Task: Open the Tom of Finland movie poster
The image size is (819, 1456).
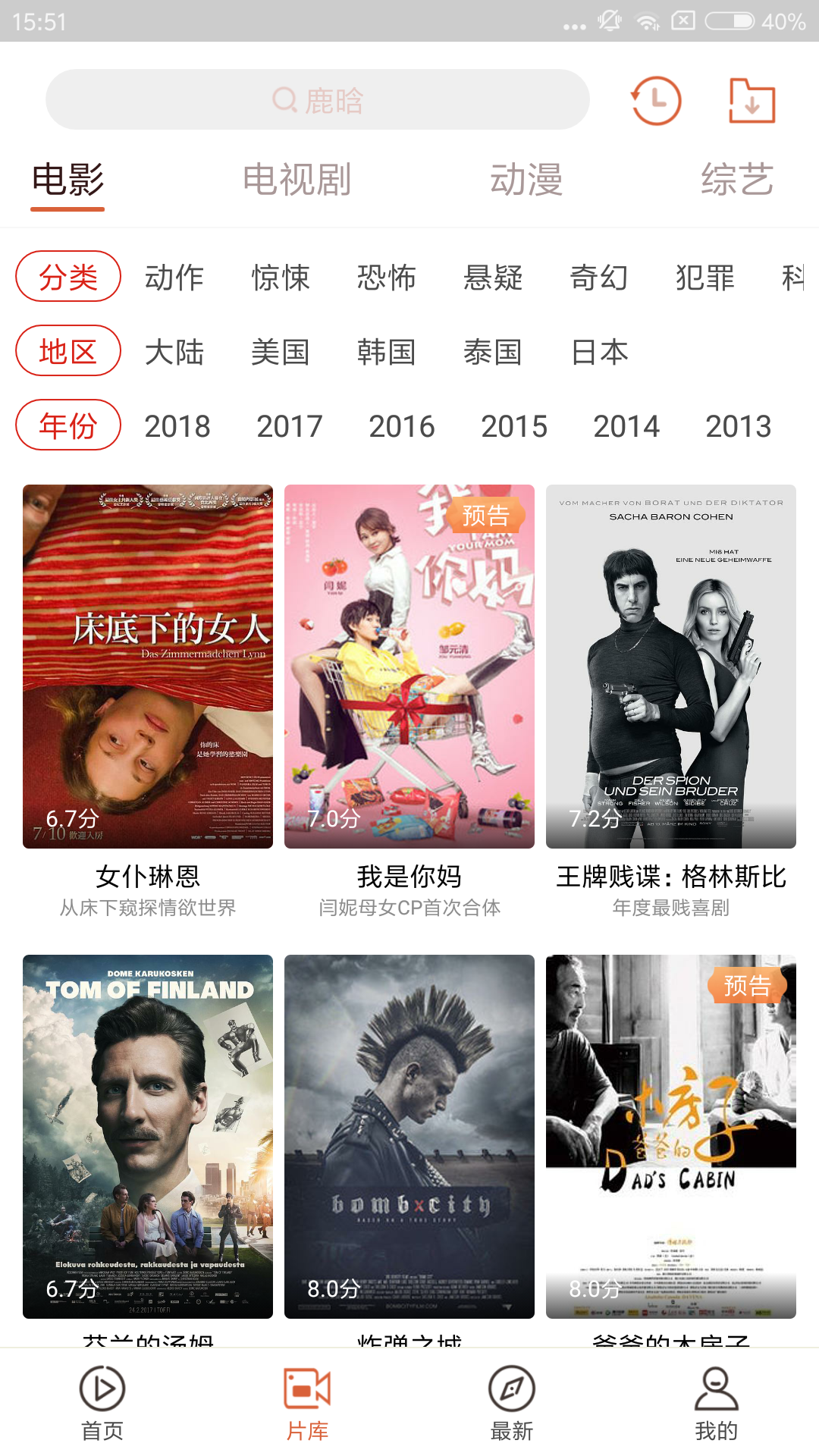Action: pyautogui.click(x=148, y=1136)
